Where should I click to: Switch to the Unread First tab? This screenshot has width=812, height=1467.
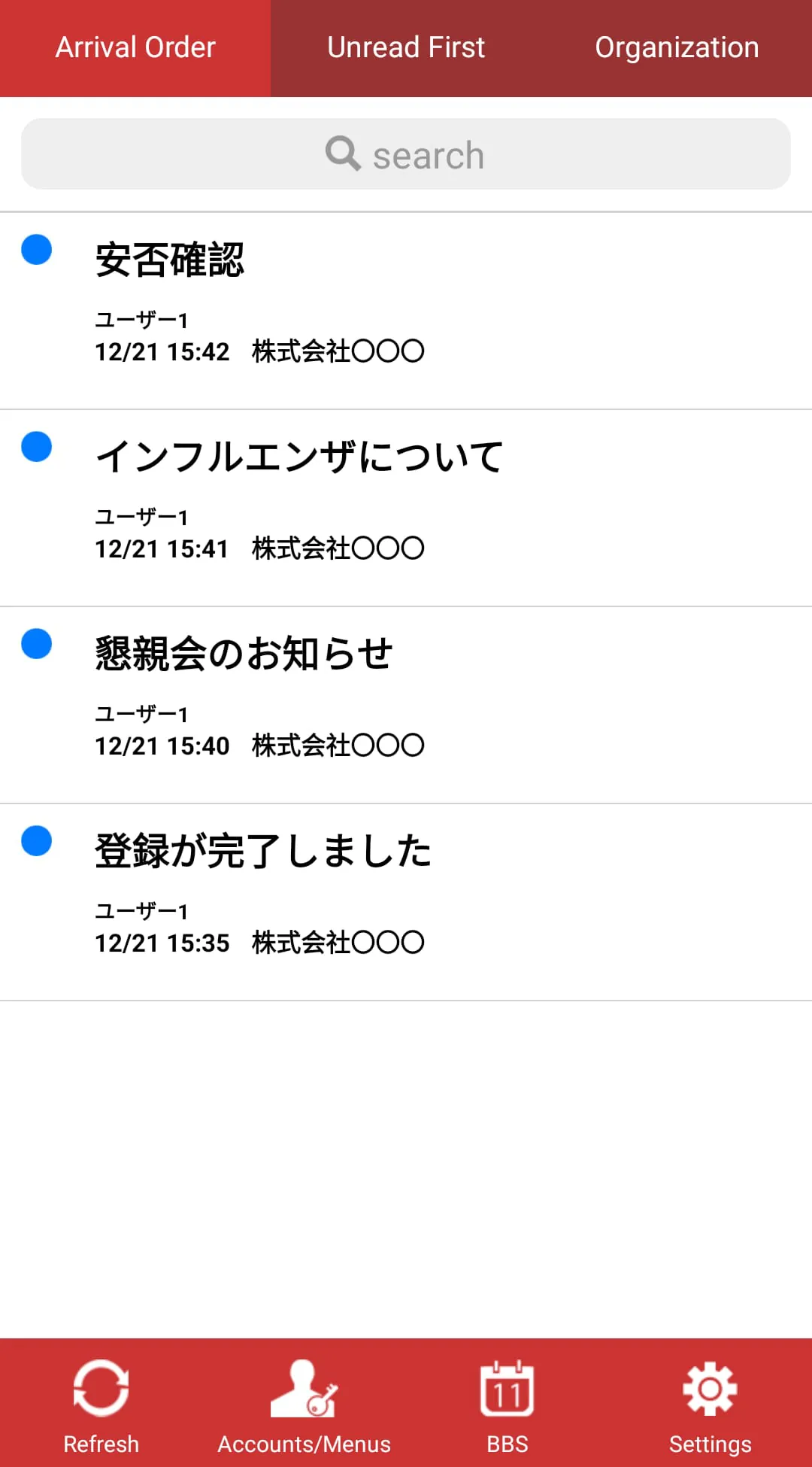pyautogui.click(x=406, y=48)
